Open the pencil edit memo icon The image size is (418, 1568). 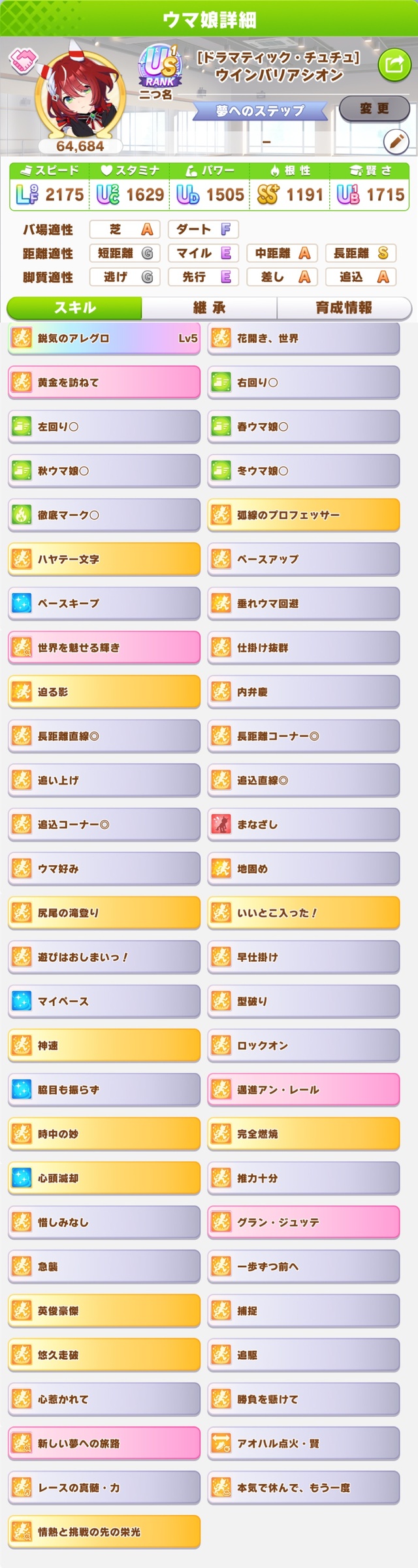coord(394,141)
